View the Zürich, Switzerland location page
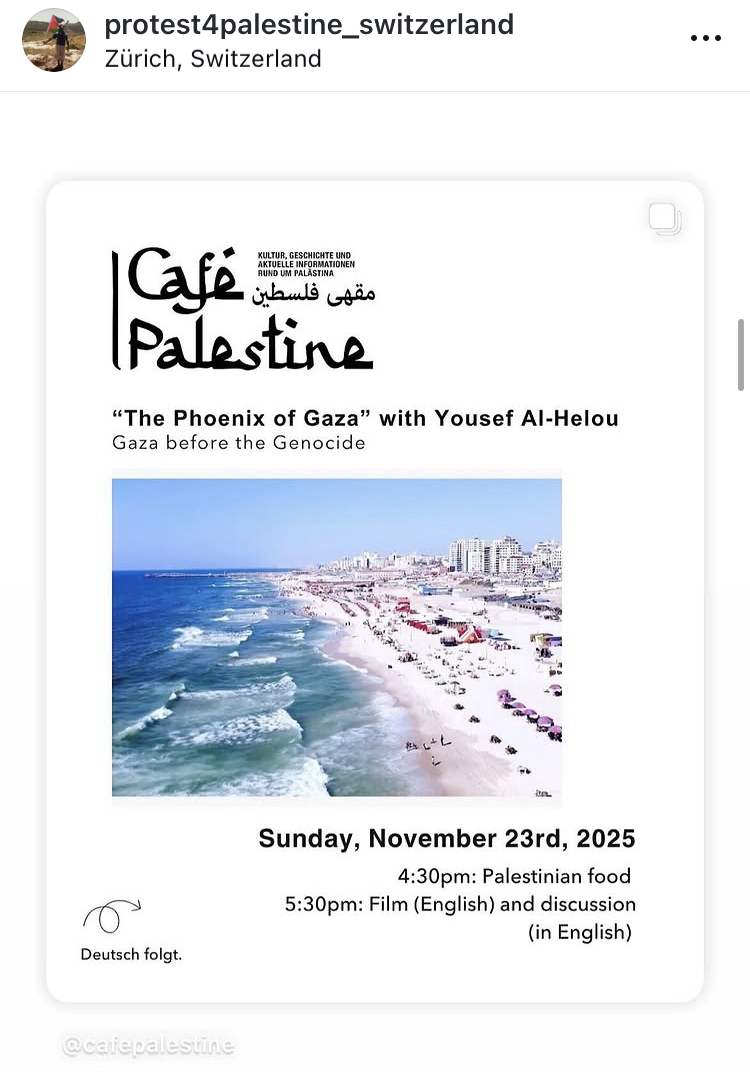The width and height of the screenshot is (750, 1072). (213, 59)
